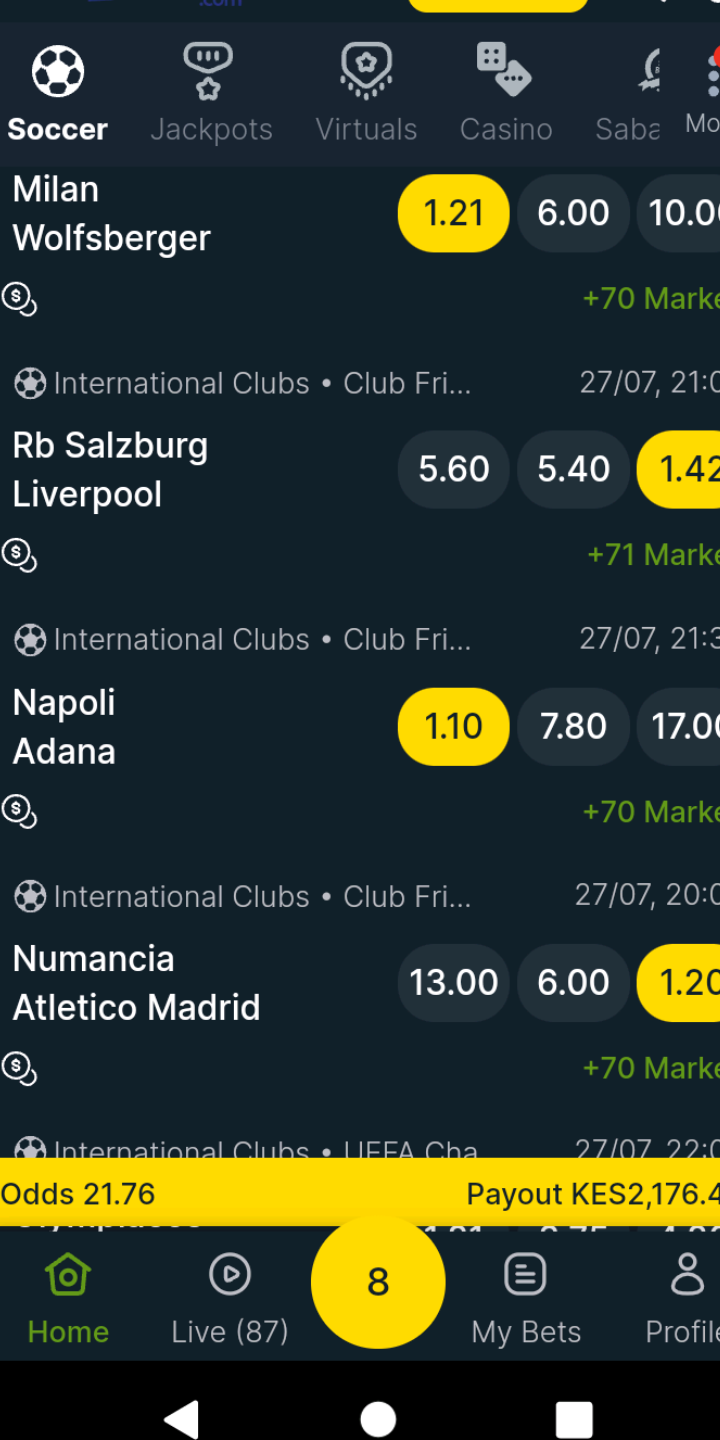Open the Virtuals section
This screenshot has width=720, height=1440.
tap(366, 93)
